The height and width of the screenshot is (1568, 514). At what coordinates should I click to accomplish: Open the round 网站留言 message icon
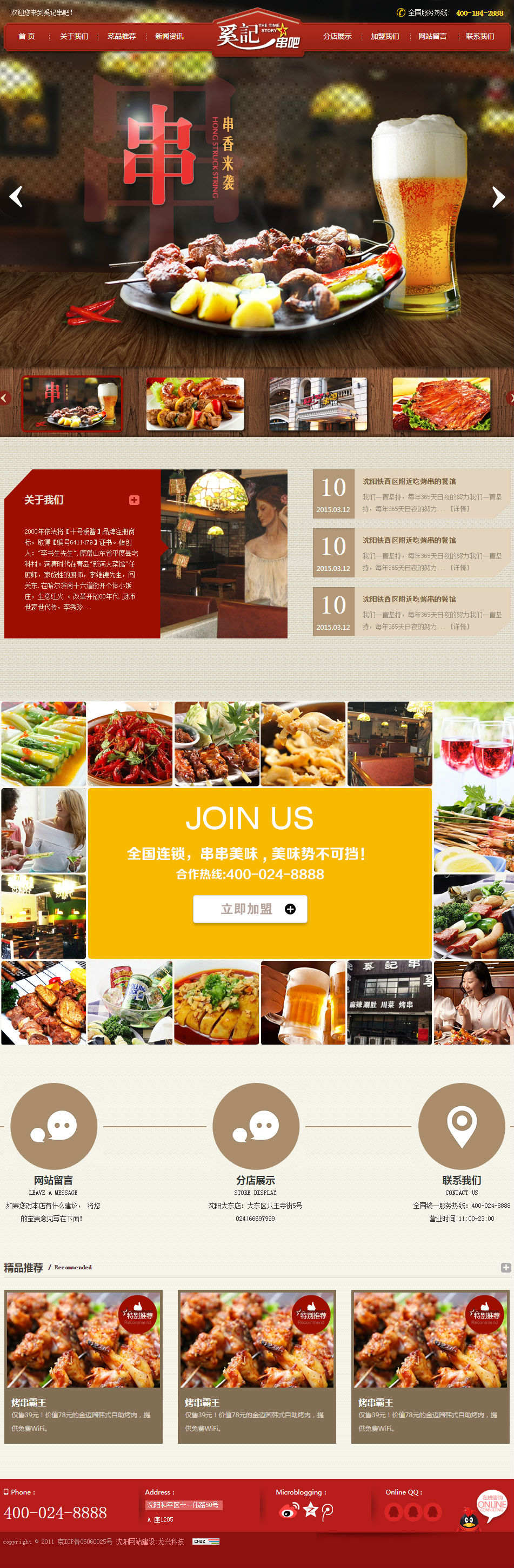(54, 1126)
